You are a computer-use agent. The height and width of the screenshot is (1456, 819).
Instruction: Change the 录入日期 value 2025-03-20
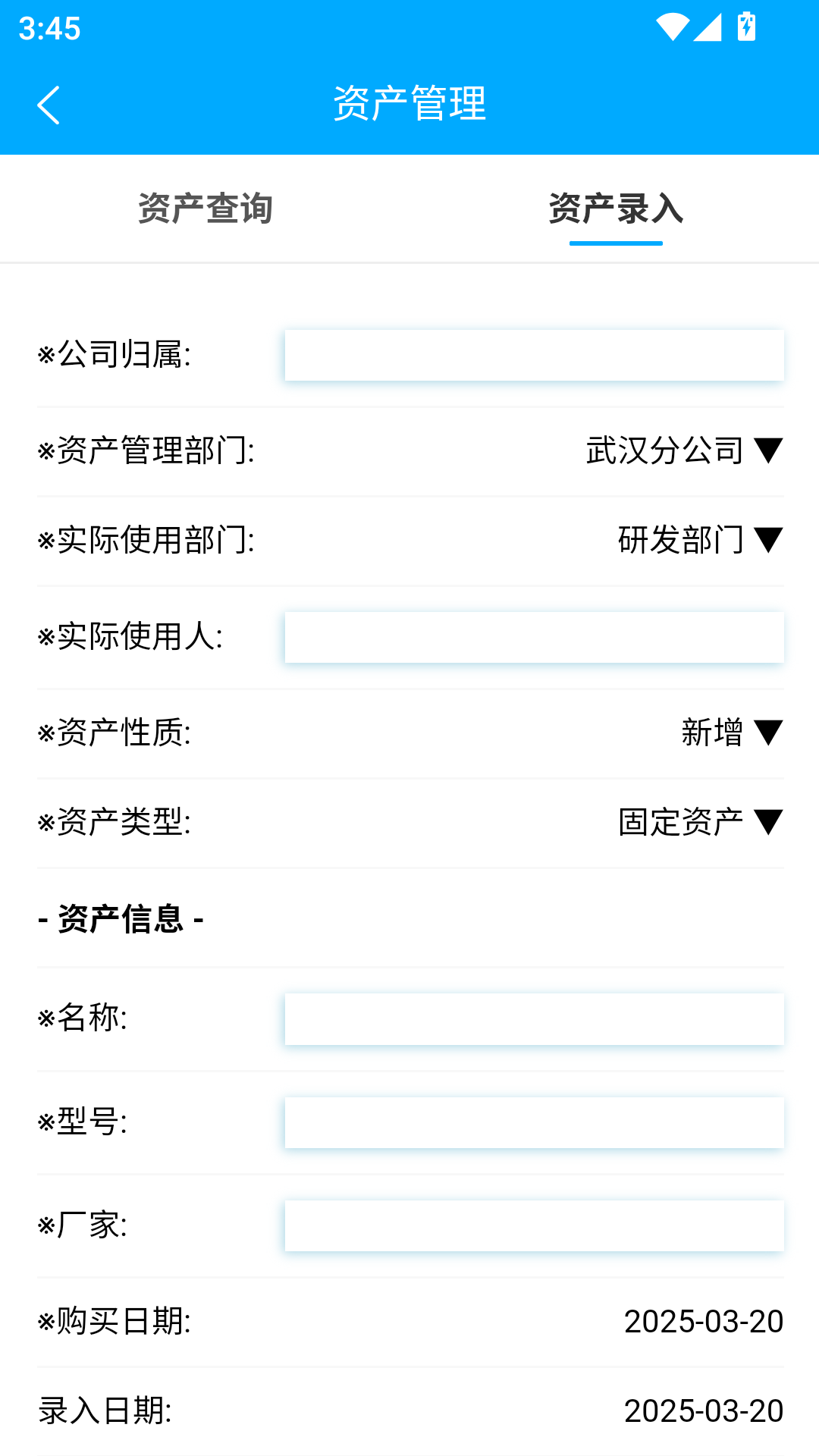point(703,1411)
